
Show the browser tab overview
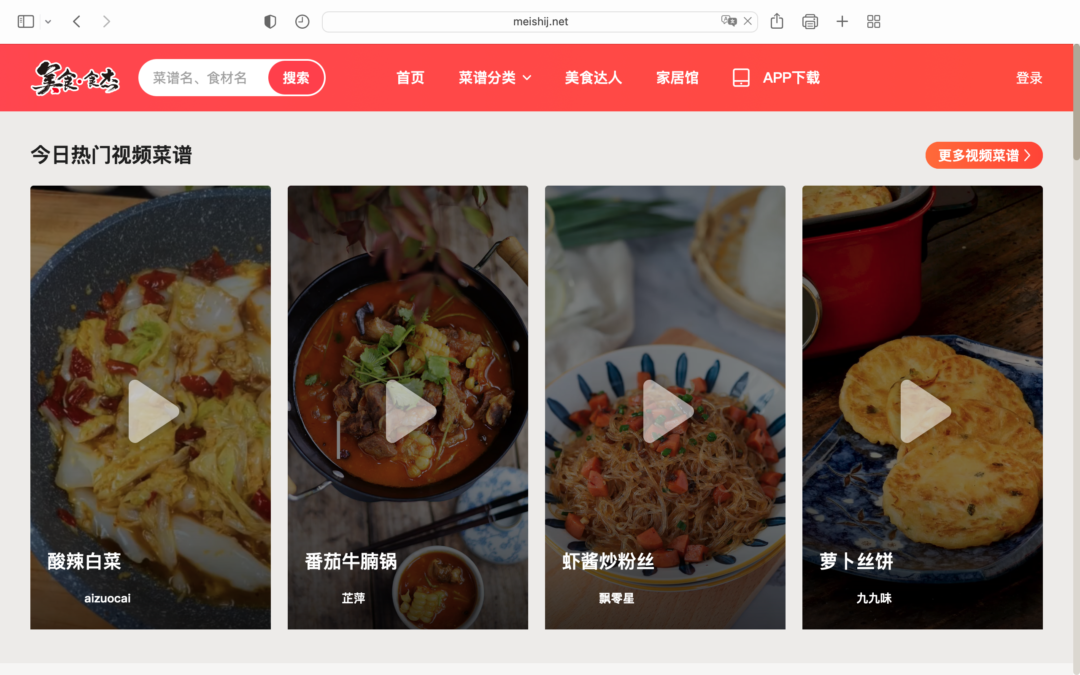(873, 21)
